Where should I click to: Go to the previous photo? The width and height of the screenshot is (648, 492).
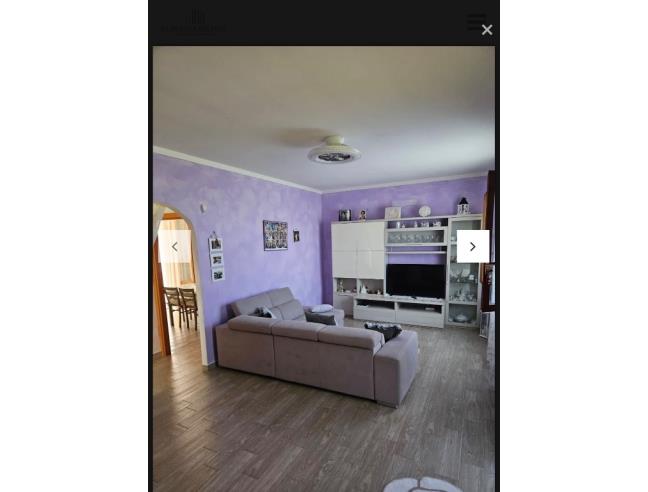tap(174, 247)
